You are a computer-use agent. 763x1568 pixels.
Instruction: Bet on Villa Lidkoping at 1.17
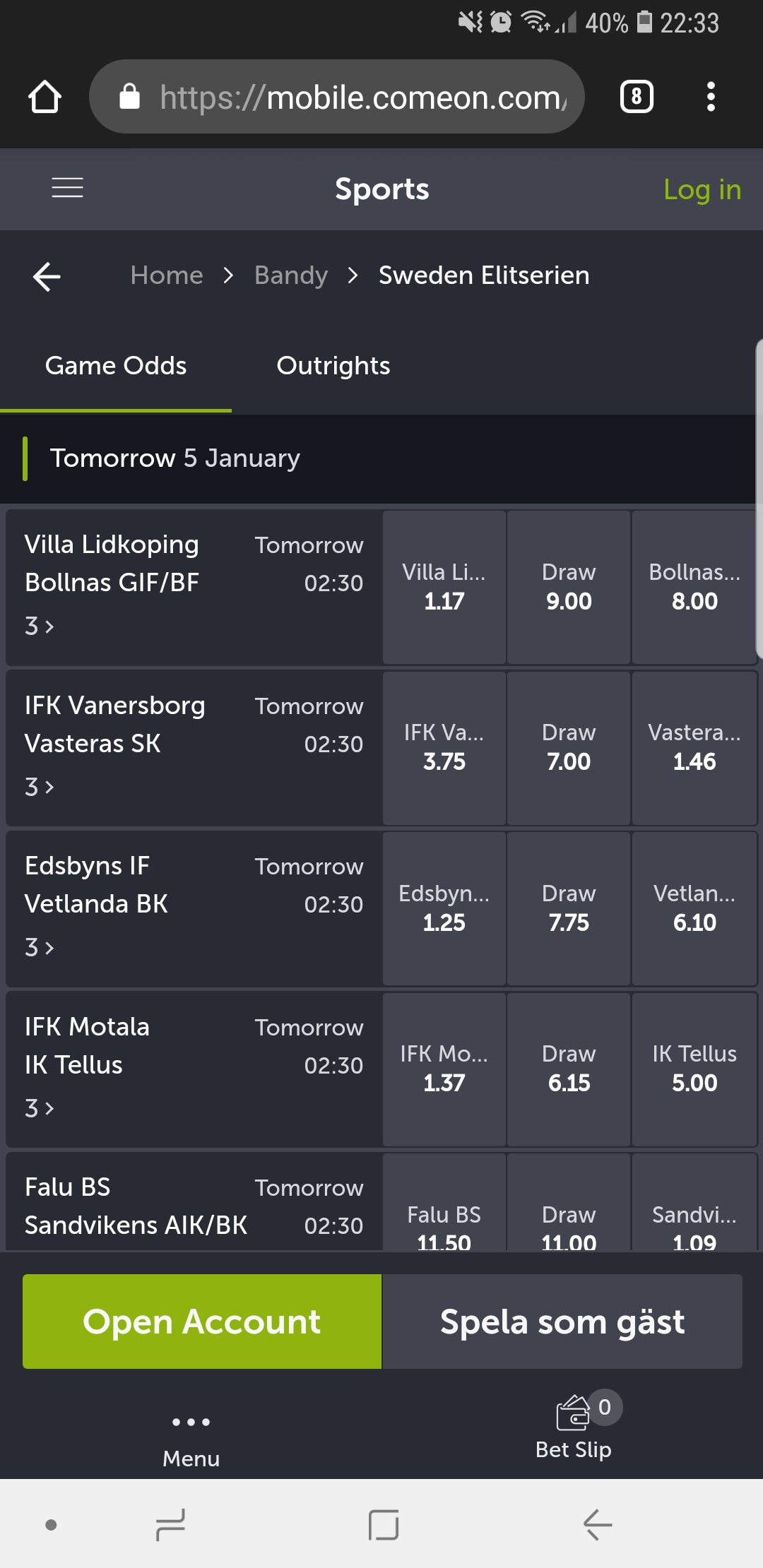click(x=444, y=587)
